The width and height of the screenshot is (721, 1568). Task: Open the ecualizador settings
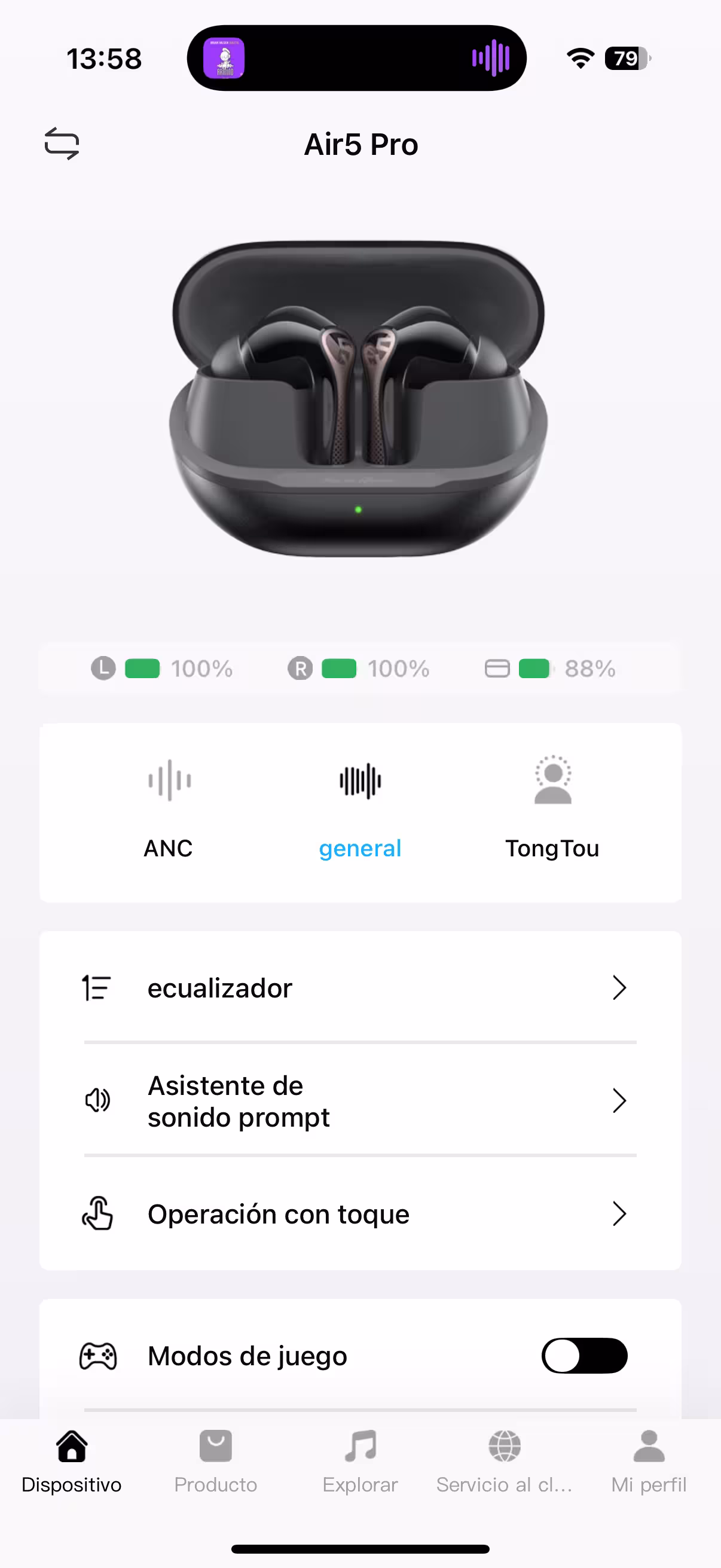point(360,987)
